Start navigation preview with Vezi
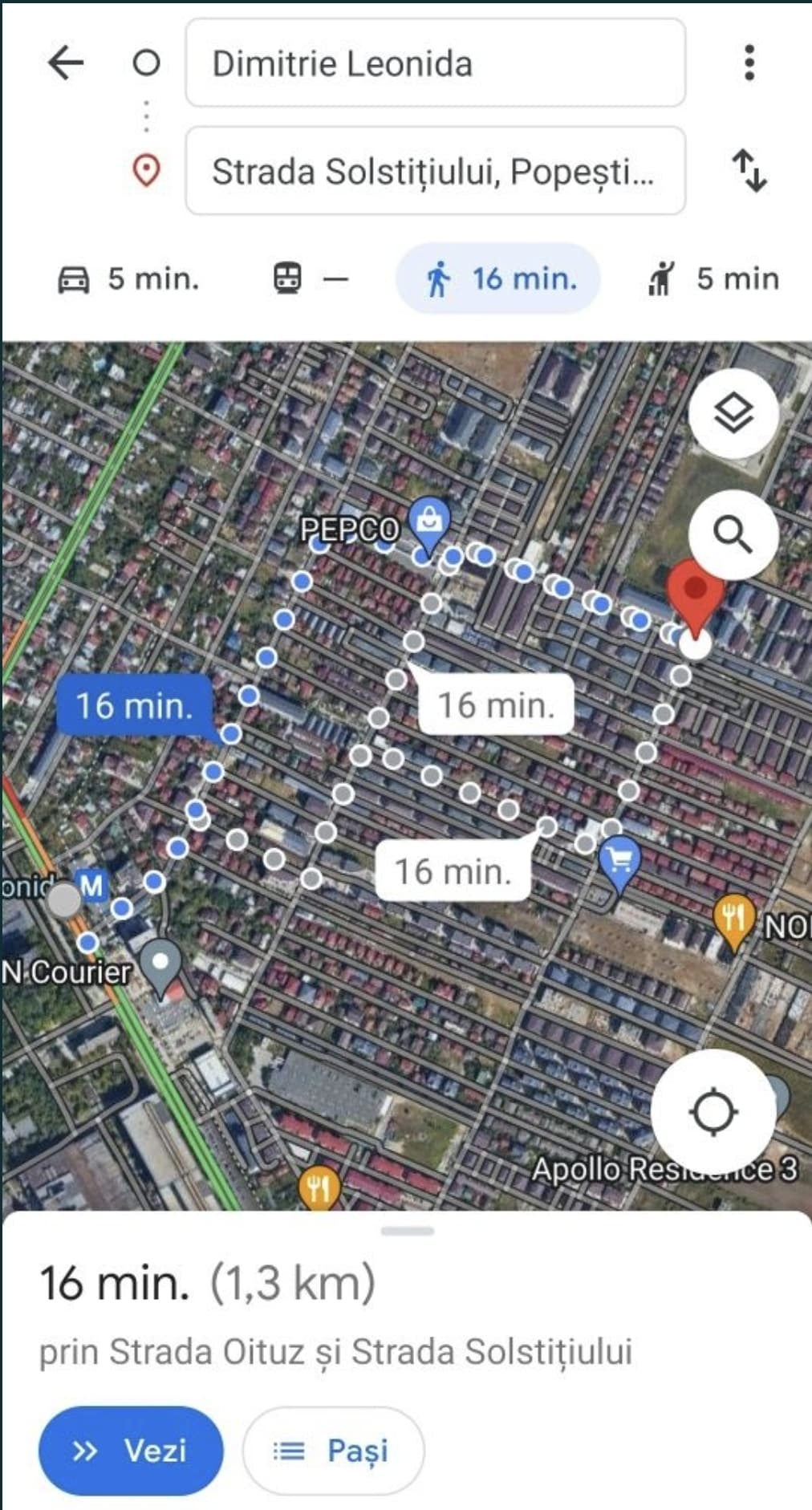This screenshot has height=1510, width=812. point(131,1451)
